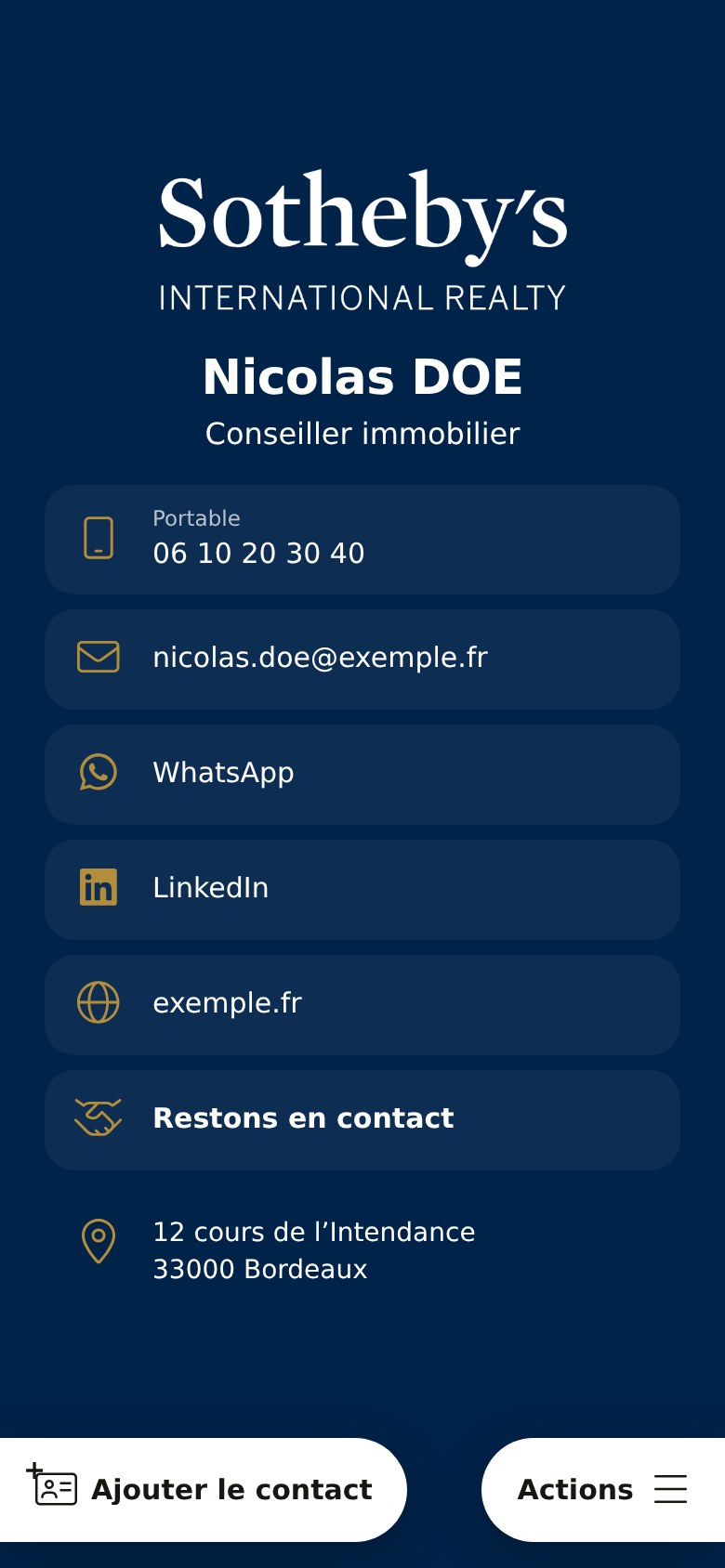This screenshot has width=725, height=1568.
Task: Open the WhatsApp contact row
Action: 362,775
